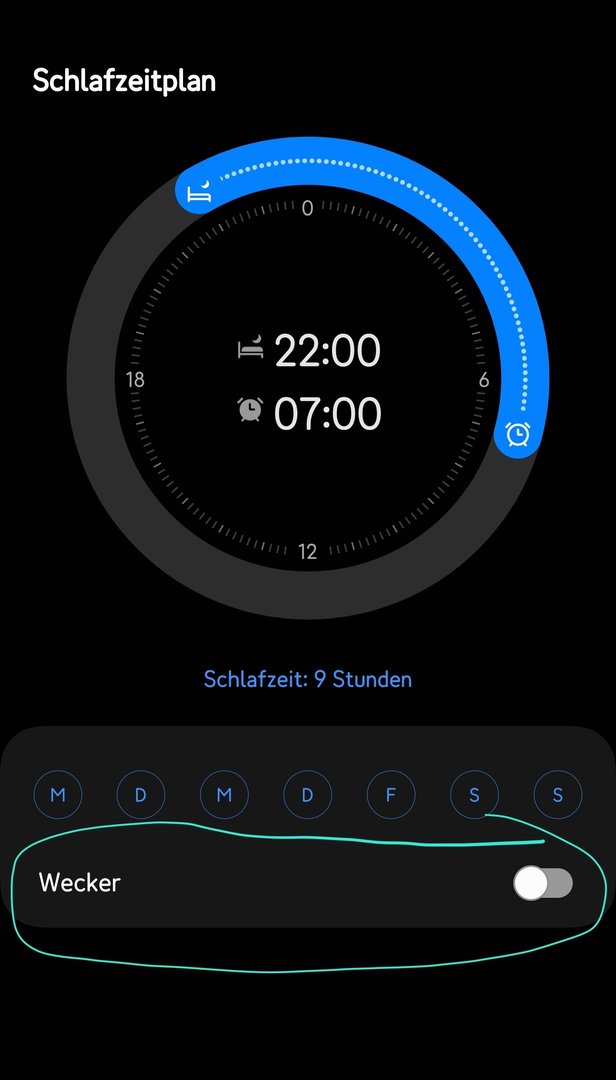The width and height of the screenshot is (616, 1080).
Task: Toggle Sunday, the last S day circle
Action: click(558, 795)
